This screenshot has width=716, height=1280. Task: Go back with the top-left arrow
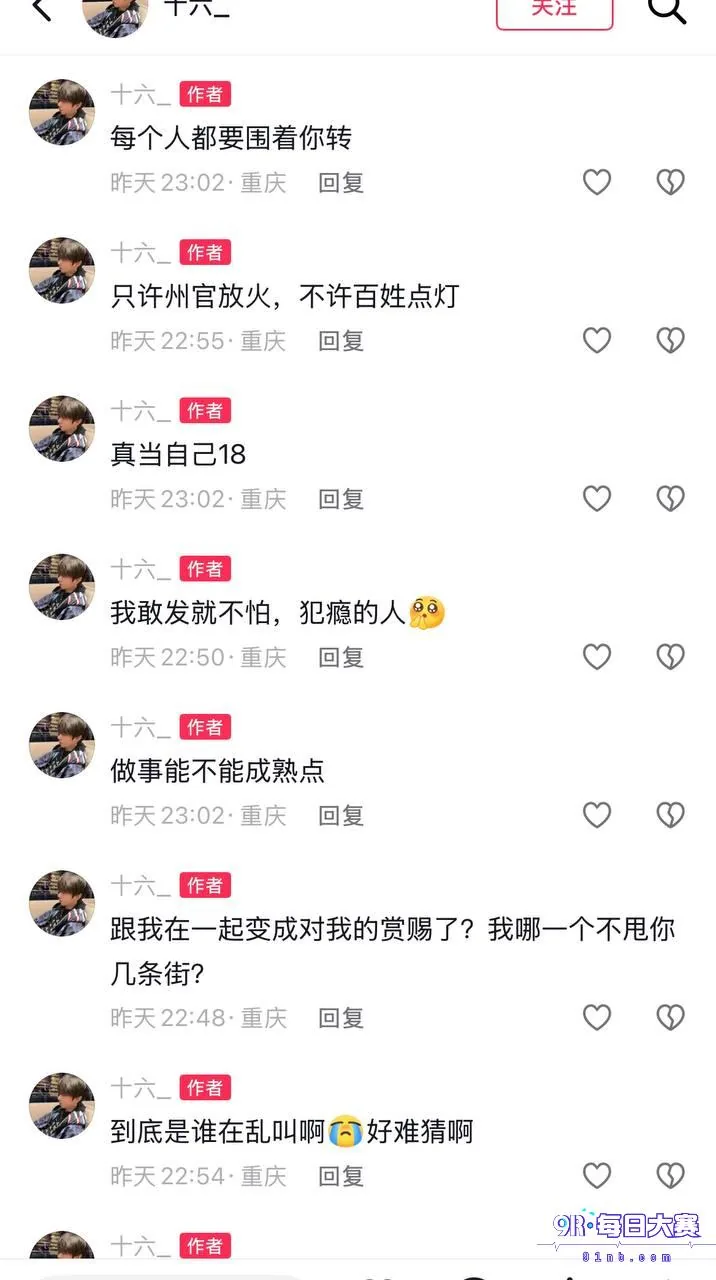coord(41,9)
